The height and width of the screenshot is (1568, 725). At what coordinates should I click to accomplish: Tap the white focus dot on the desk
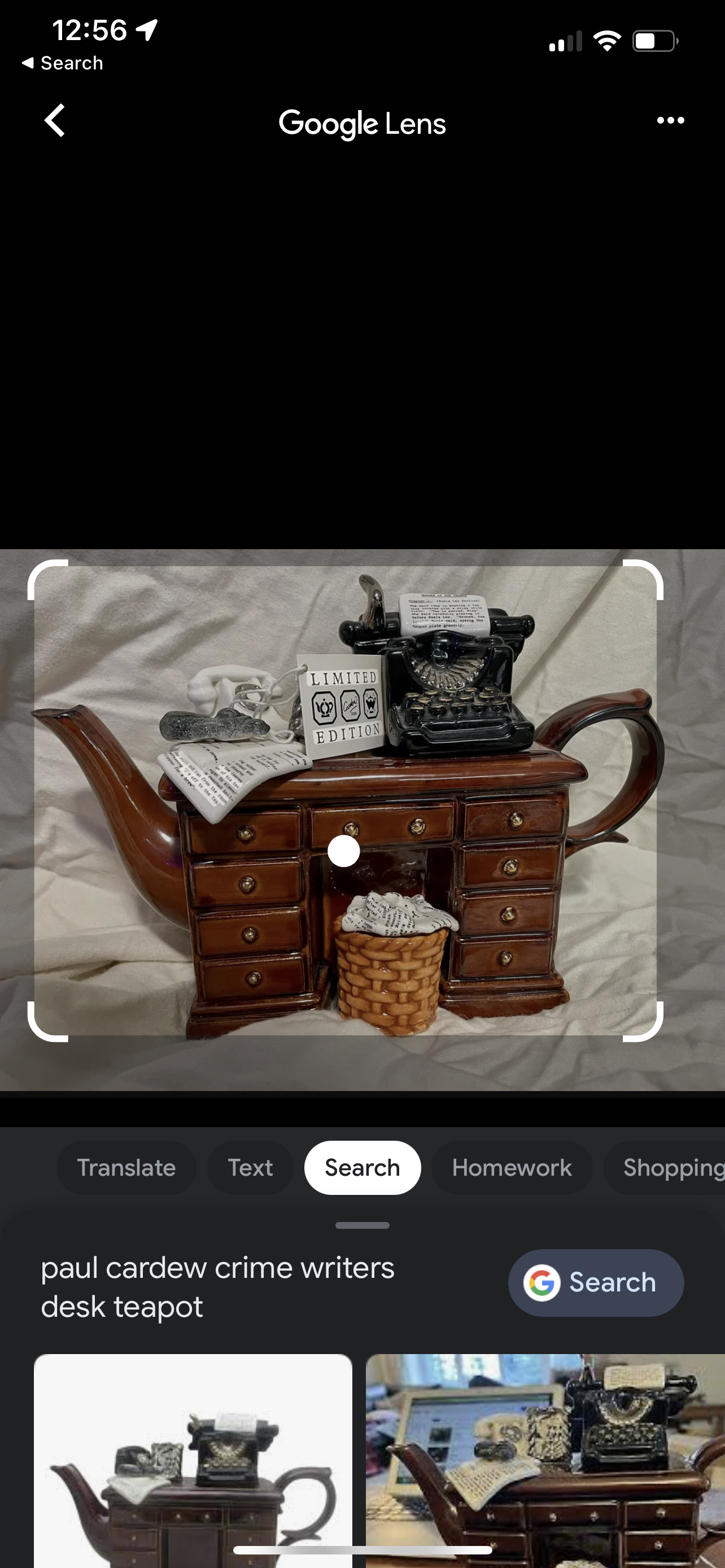point(344,851)
